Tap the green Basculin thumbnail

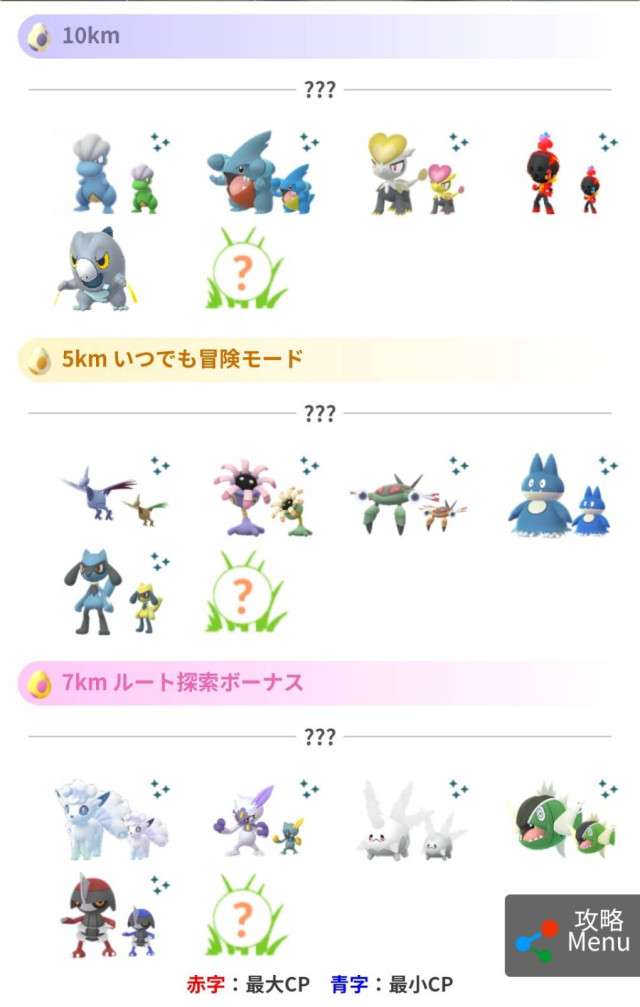pyautogui.click(x=562, y=820)
